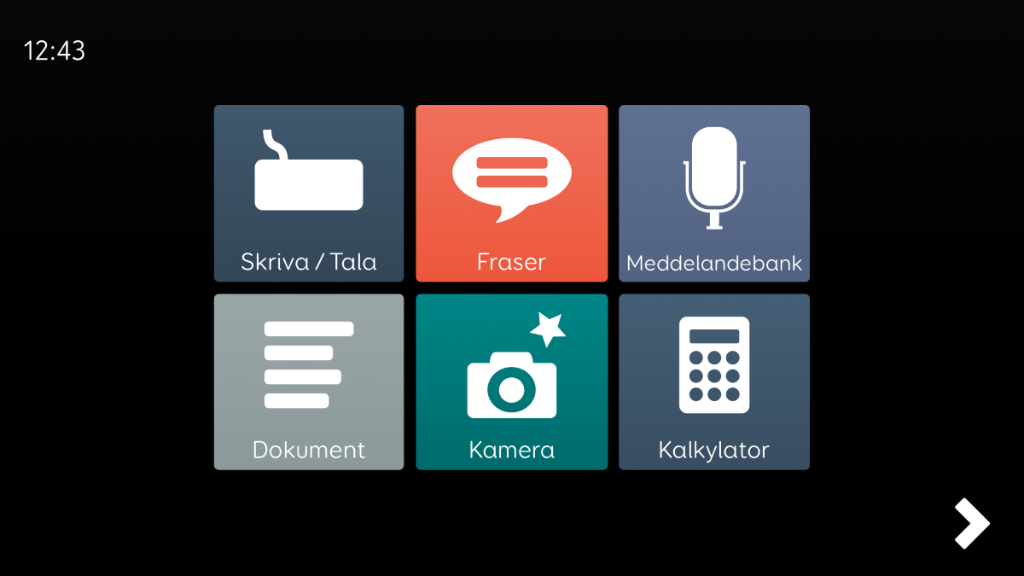Image resolution: width=1024 pixels, height=576 pixels.
Task: Open the Fraser phrases tile
Action: [x=511, y=193]
